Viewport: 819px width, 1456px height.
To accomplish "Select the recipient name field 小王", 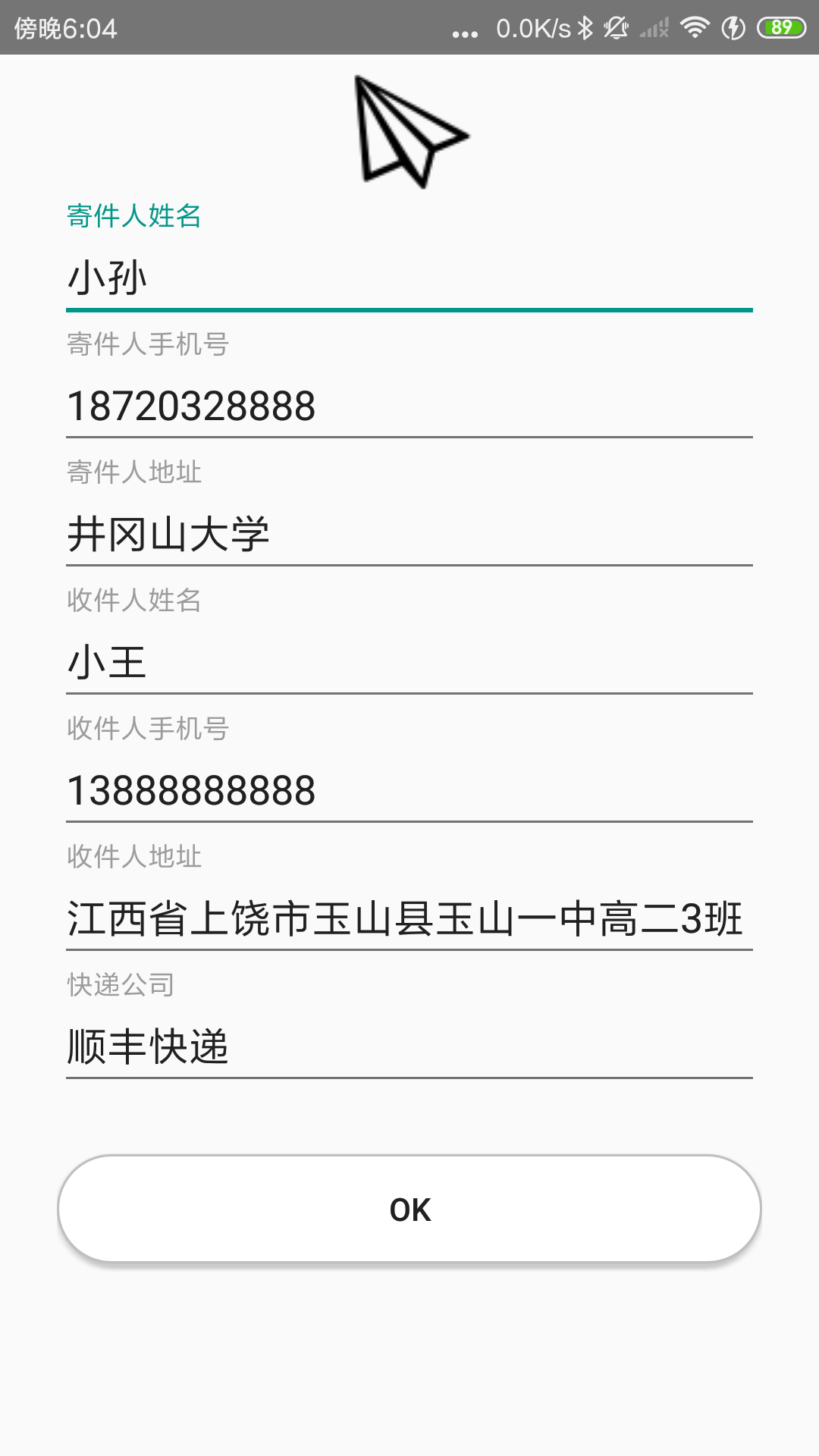I will click(409, 662).
